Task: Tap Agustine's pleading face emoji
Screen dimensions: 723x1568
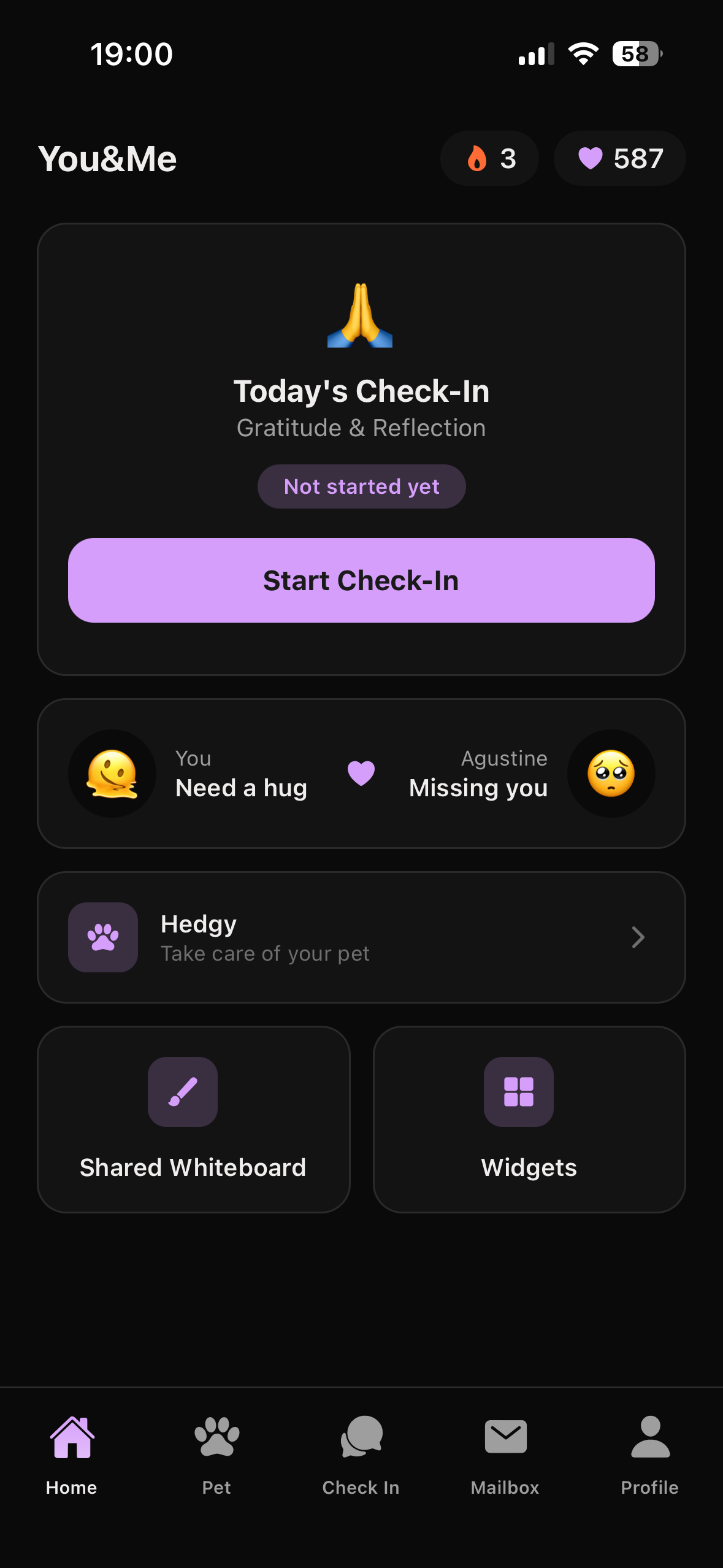Action: point(611,774)
